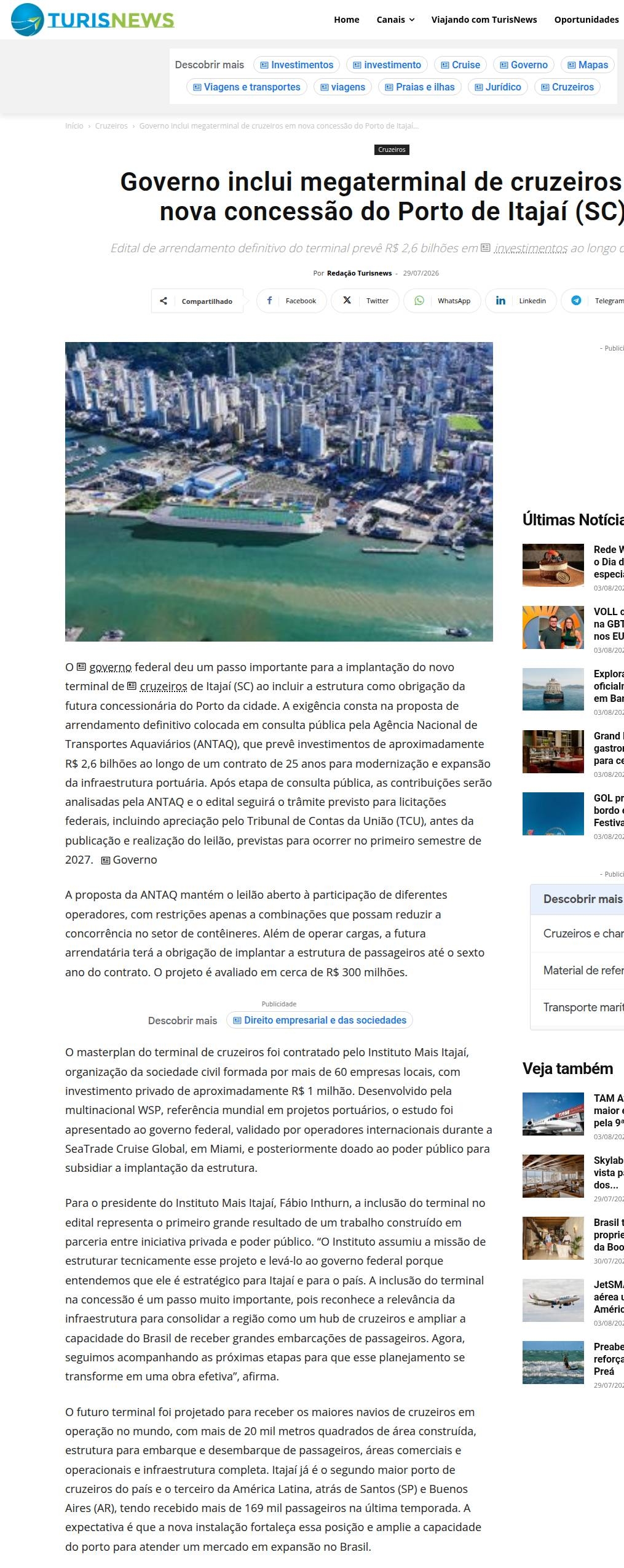Select the Cruise topic chip
This screenshot has height=1568, width=624.
[x=460, y=65]
